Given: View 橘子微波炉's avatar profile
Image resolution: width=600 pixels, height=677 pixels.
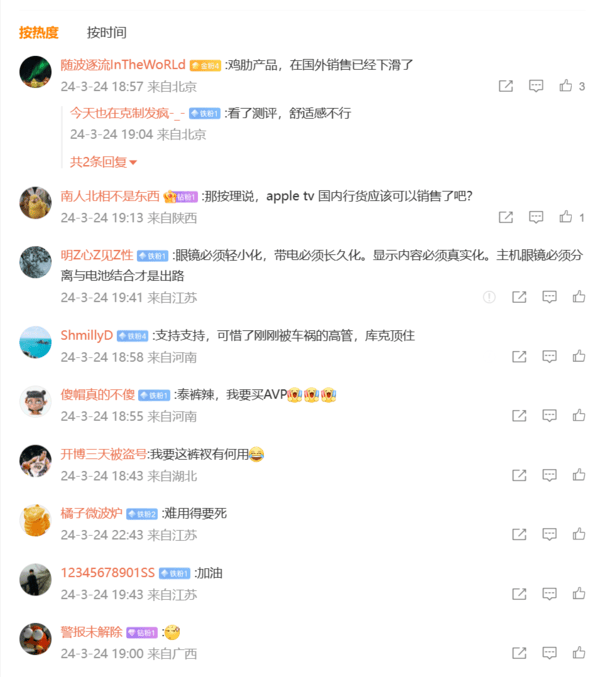Looking at the screenshot, I should [x=36, y=521].
